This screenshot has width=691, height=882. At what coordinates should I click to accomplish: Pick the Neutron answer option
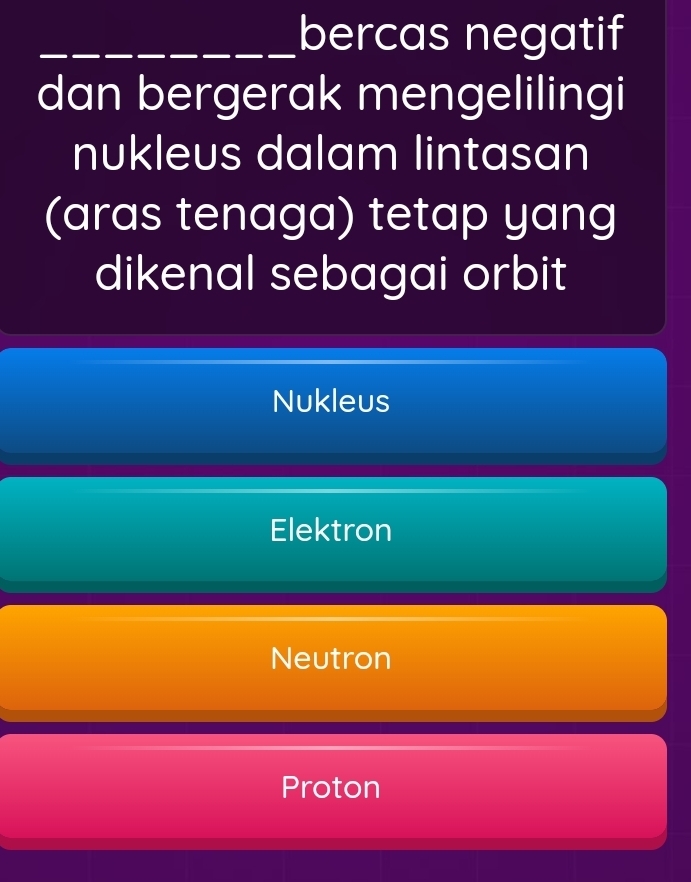(331, 659)
